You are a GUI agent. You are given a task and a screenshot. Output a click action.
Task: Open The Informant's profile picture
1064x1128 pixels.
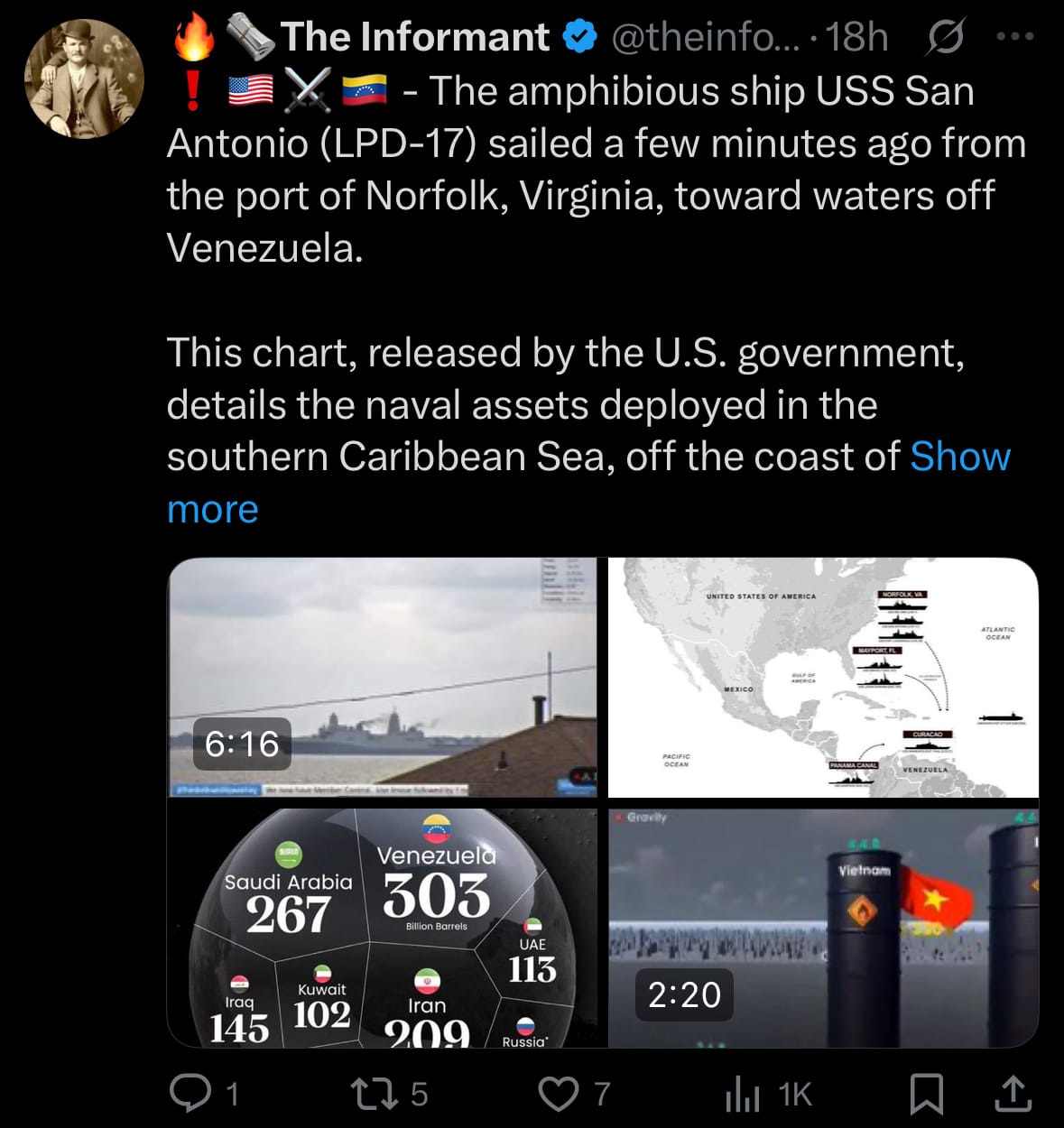point(83,79)
